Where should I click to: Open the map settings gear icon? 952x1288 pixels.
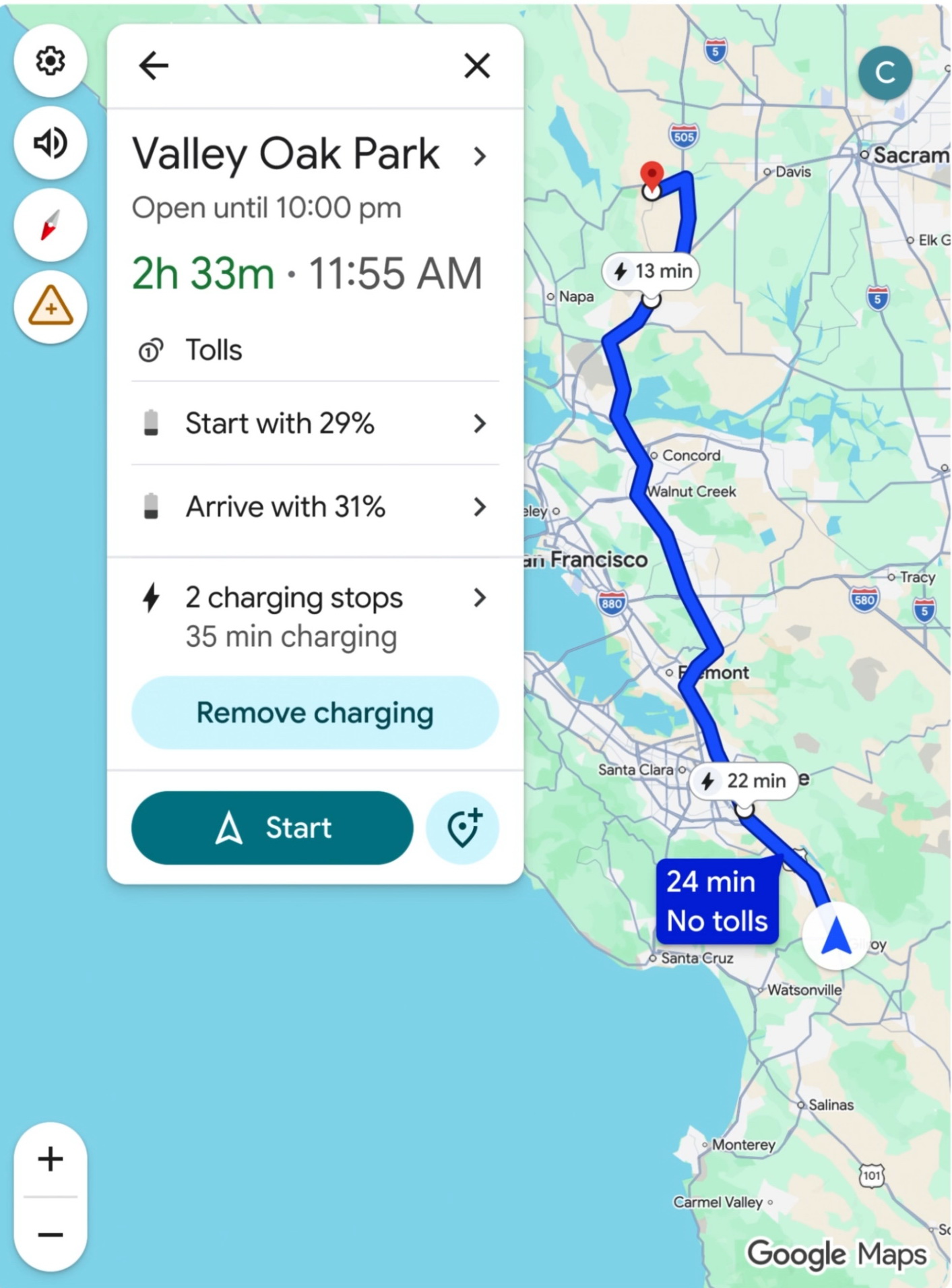point(51,61)
